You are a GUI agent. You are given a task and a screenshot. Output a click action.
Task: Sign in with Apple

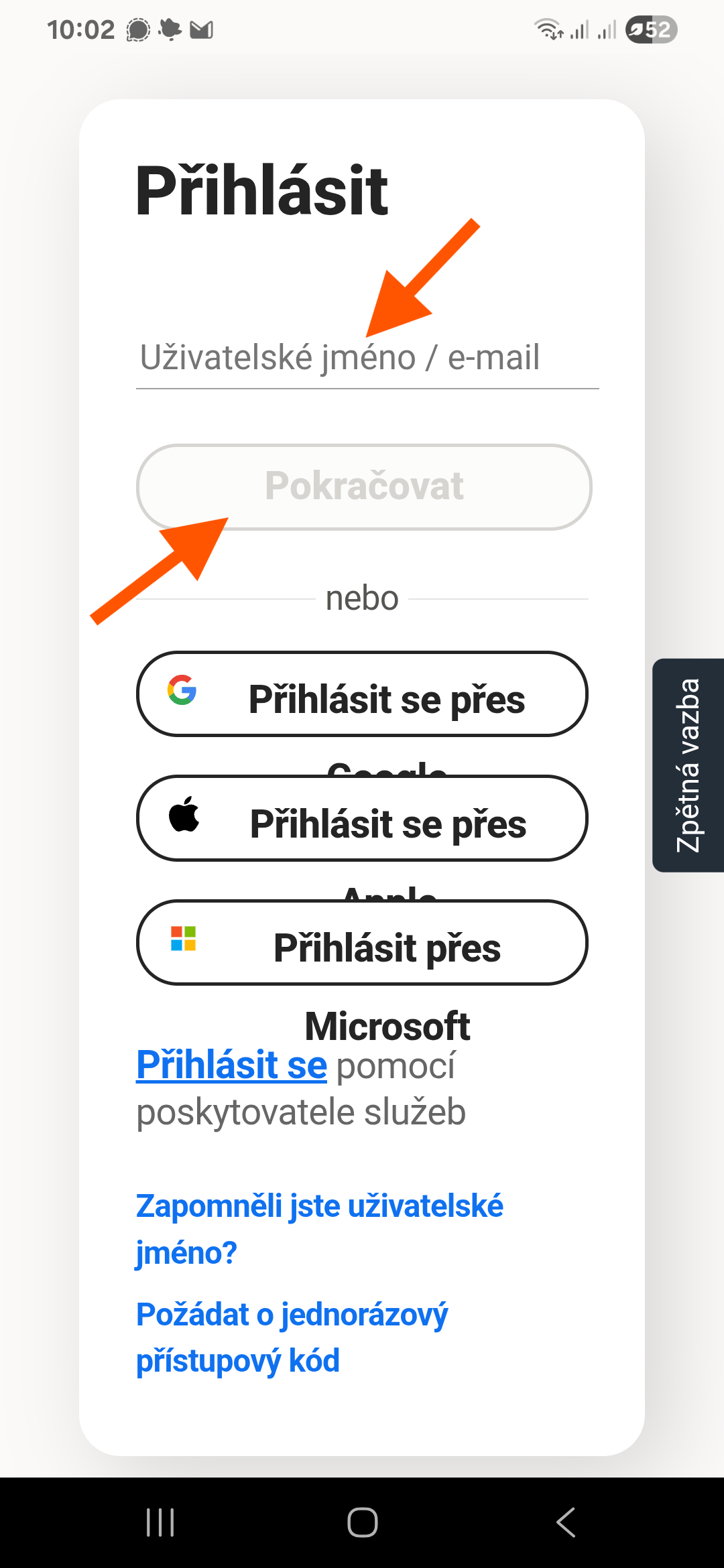pos(362,818)
